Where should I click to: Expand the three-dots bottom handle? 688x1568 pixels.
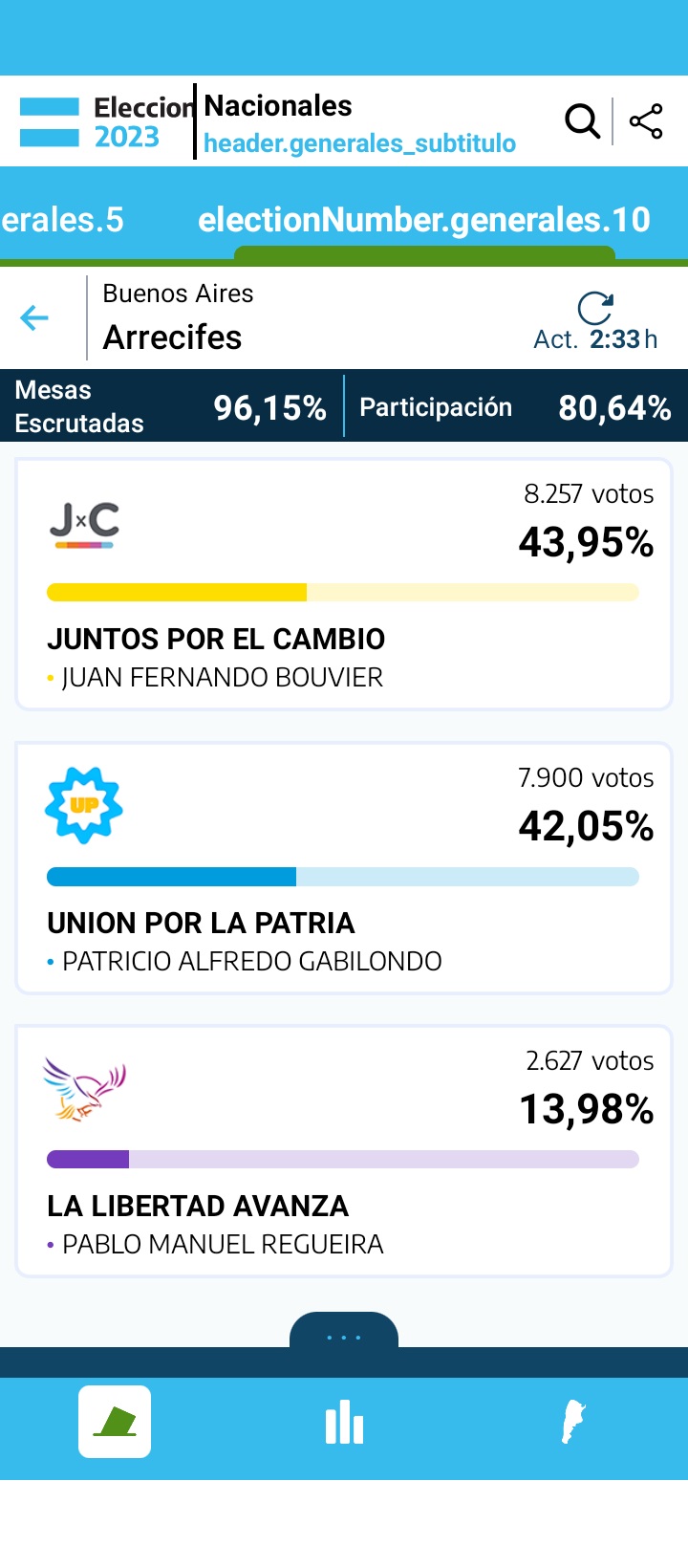(x=344, y=1336)
